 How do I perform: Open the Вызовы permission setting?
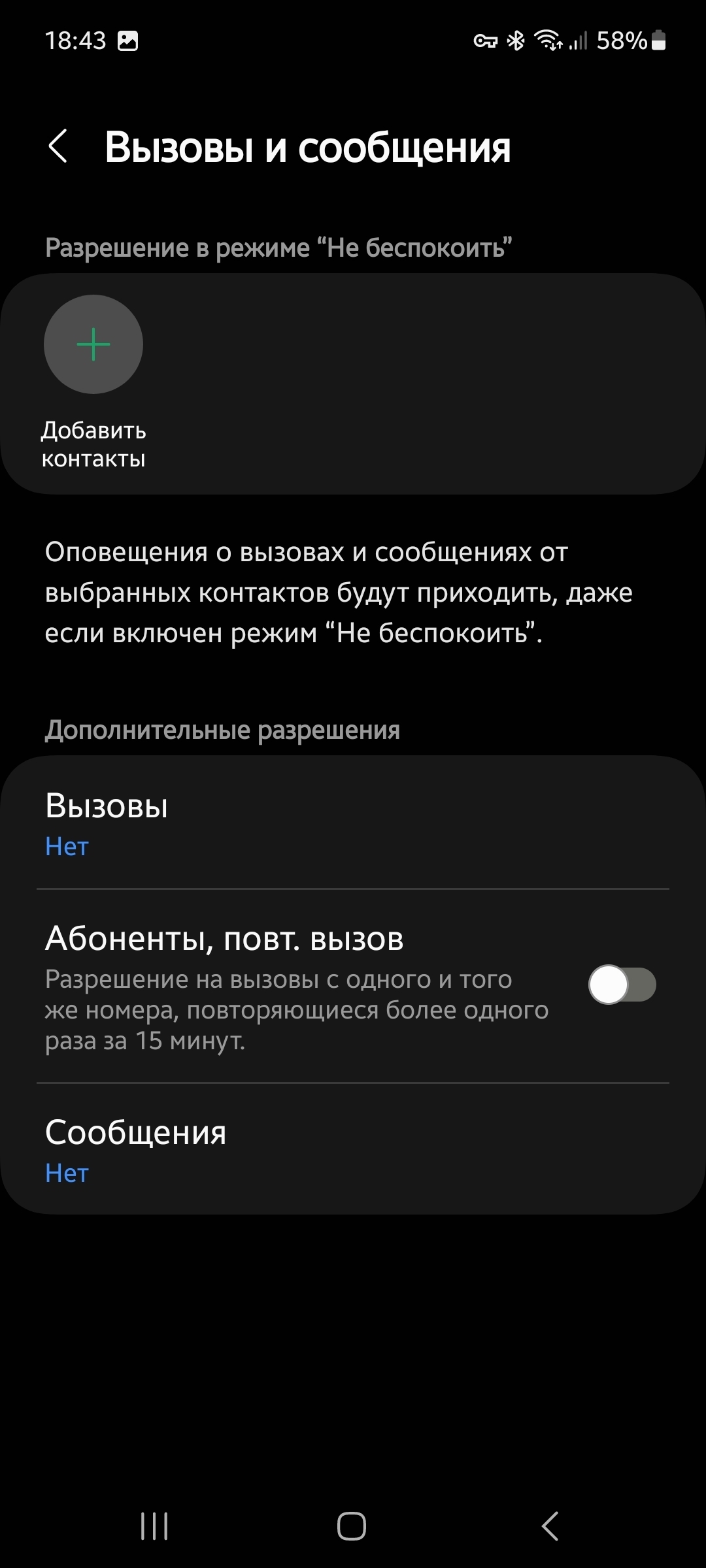[353, 823]
